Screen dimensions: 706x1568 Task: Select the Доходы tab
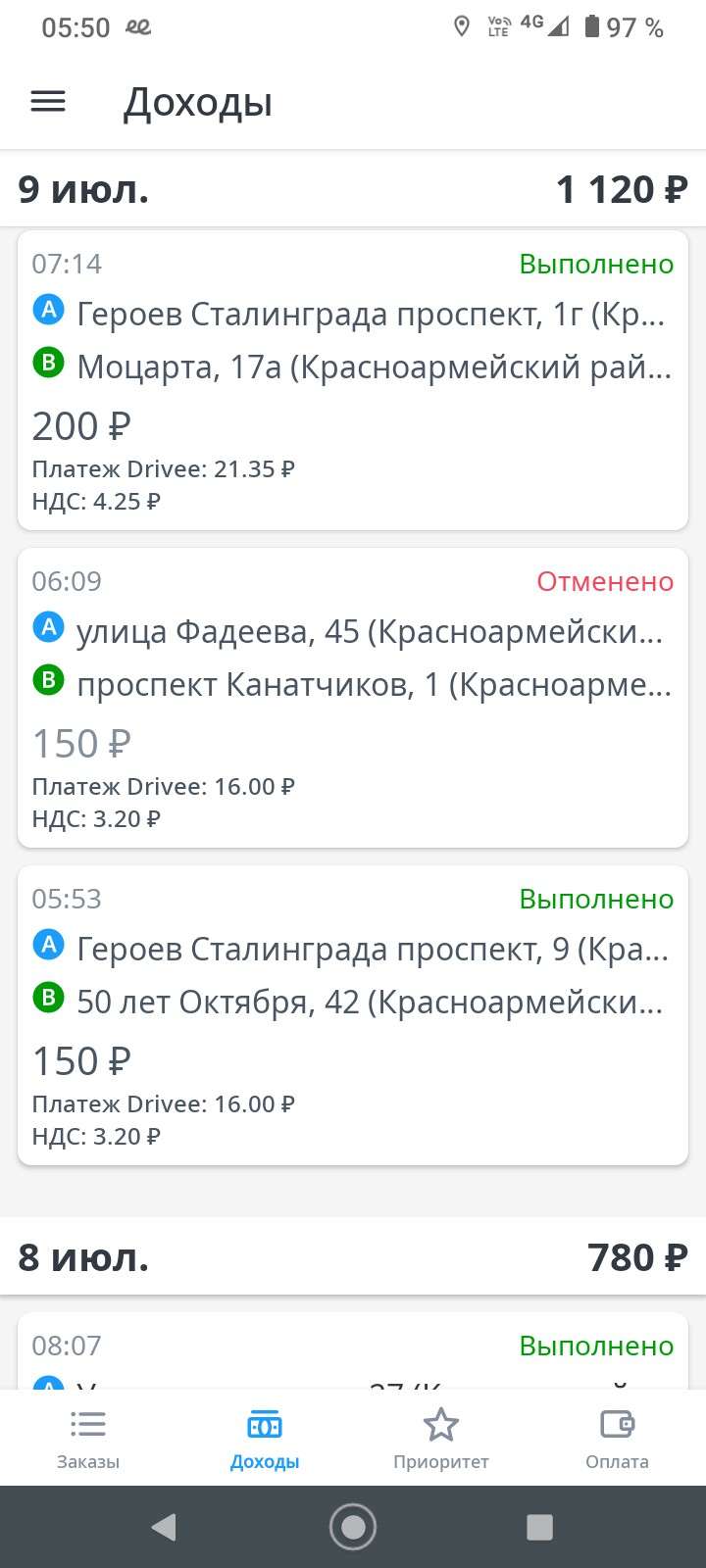265,1438
